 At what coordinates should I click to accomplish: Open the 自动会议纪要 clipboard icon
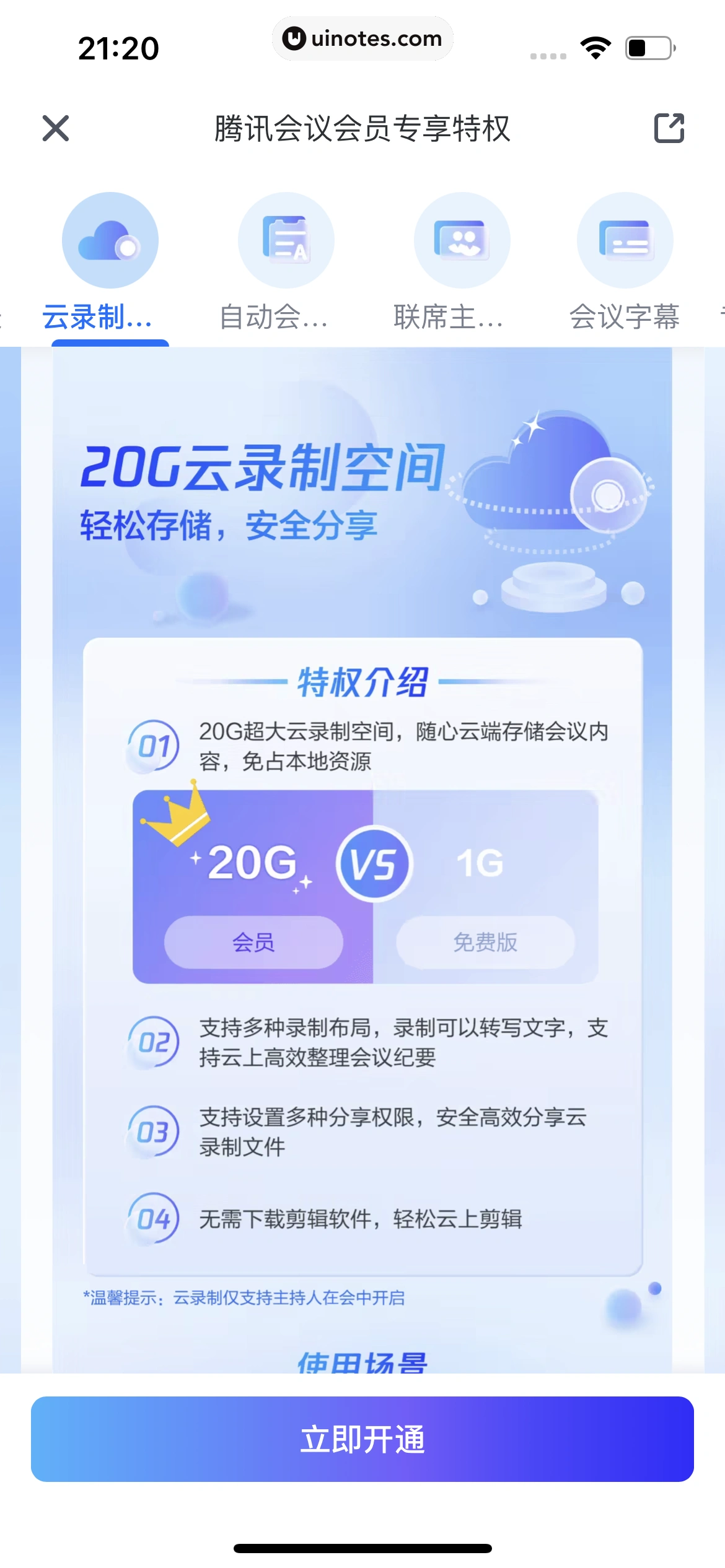click(285, 240)
